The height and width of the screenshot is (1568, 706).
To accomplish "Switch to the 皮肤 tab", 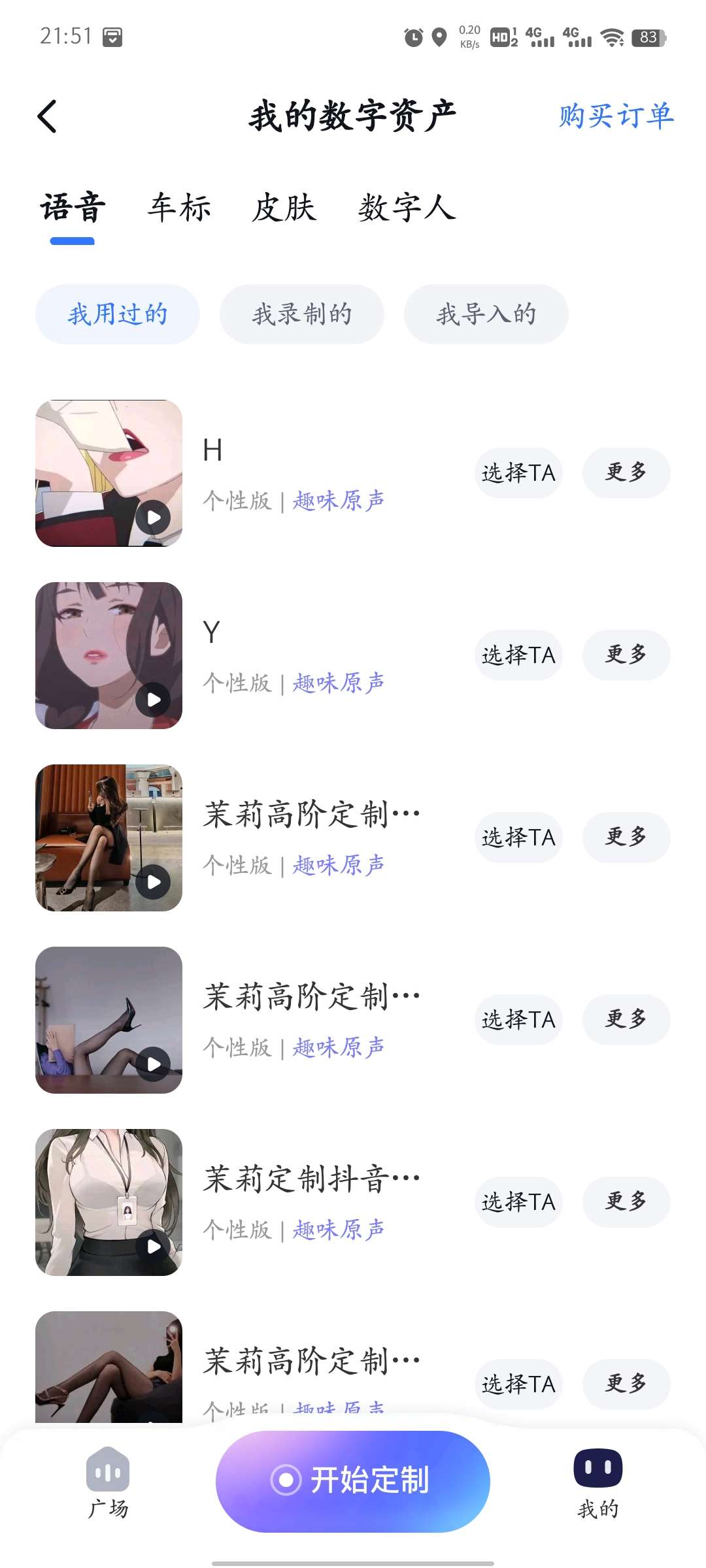I will (x=284, y=208).
